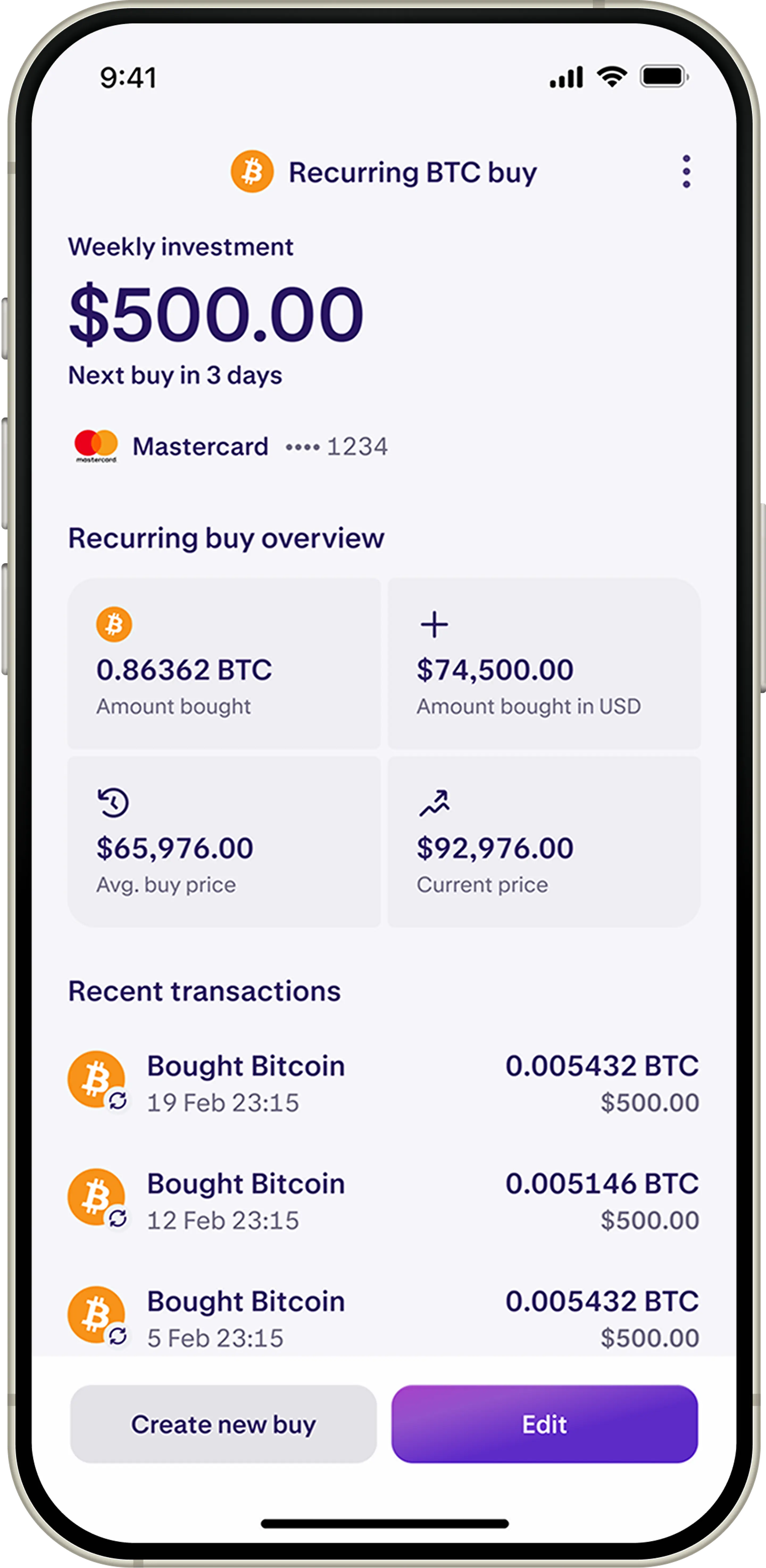The width and height of the screenshot is (766, 1568).
Task: View the 5 Feb Bought Bitcoin transaction
Action: point(384,1318)
